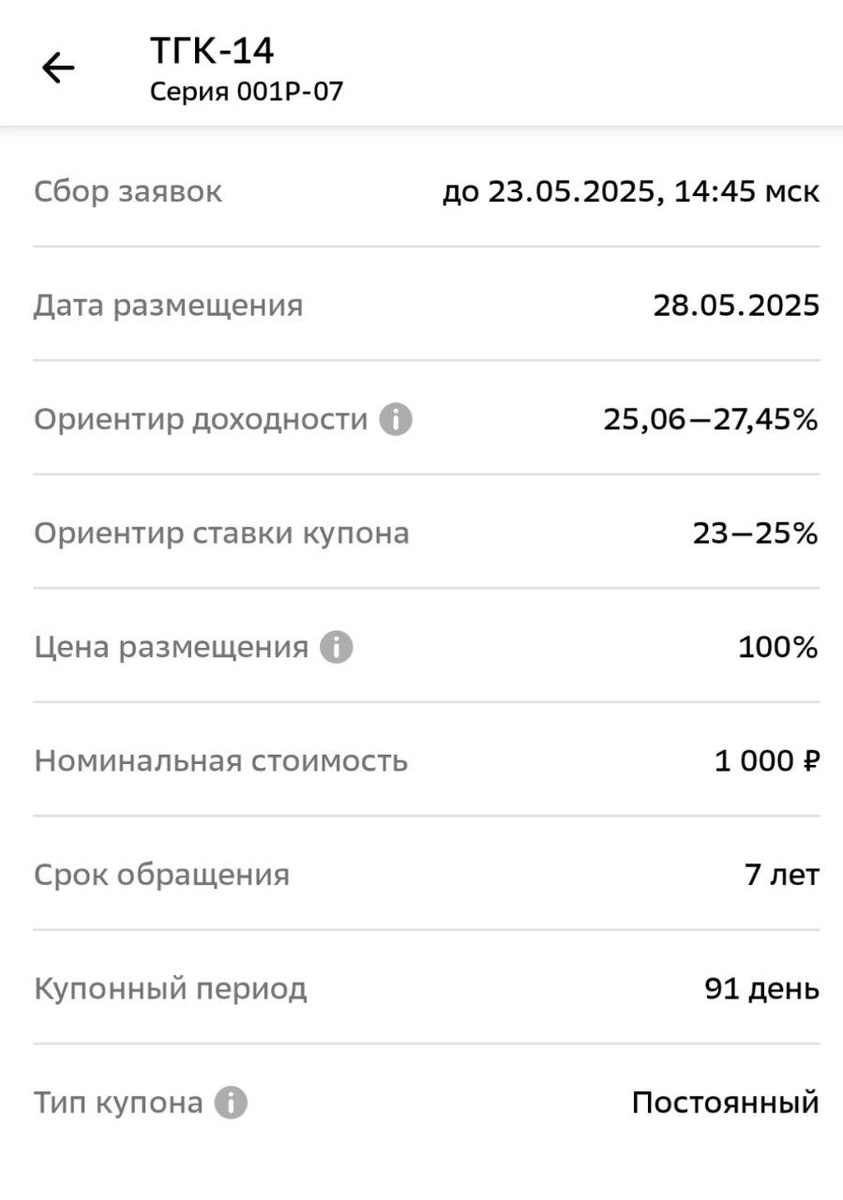Go back from the ТГК-14 screen
843x1200 pixels.
click(x=58, y=68)
